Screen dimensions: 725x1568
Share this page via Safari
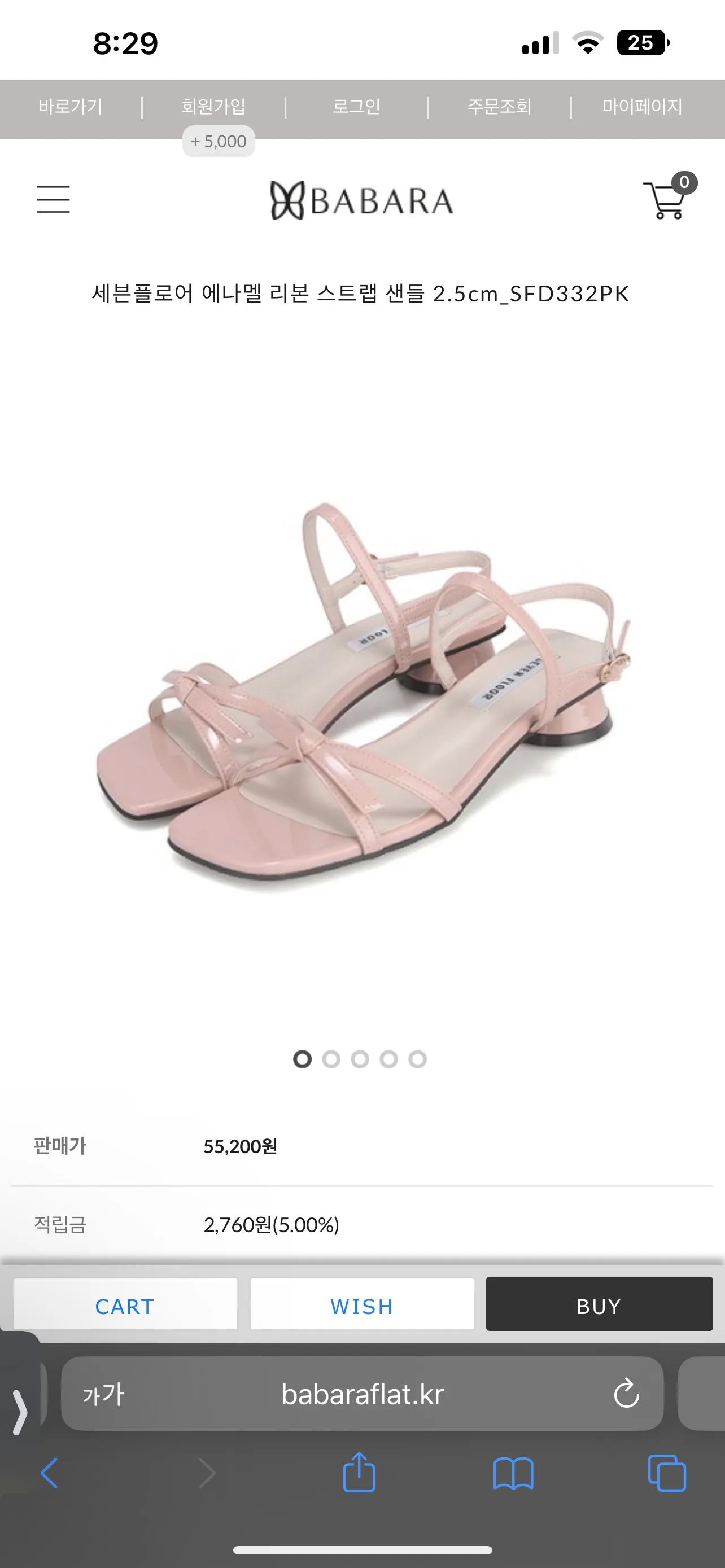[x=359, y=1472]
